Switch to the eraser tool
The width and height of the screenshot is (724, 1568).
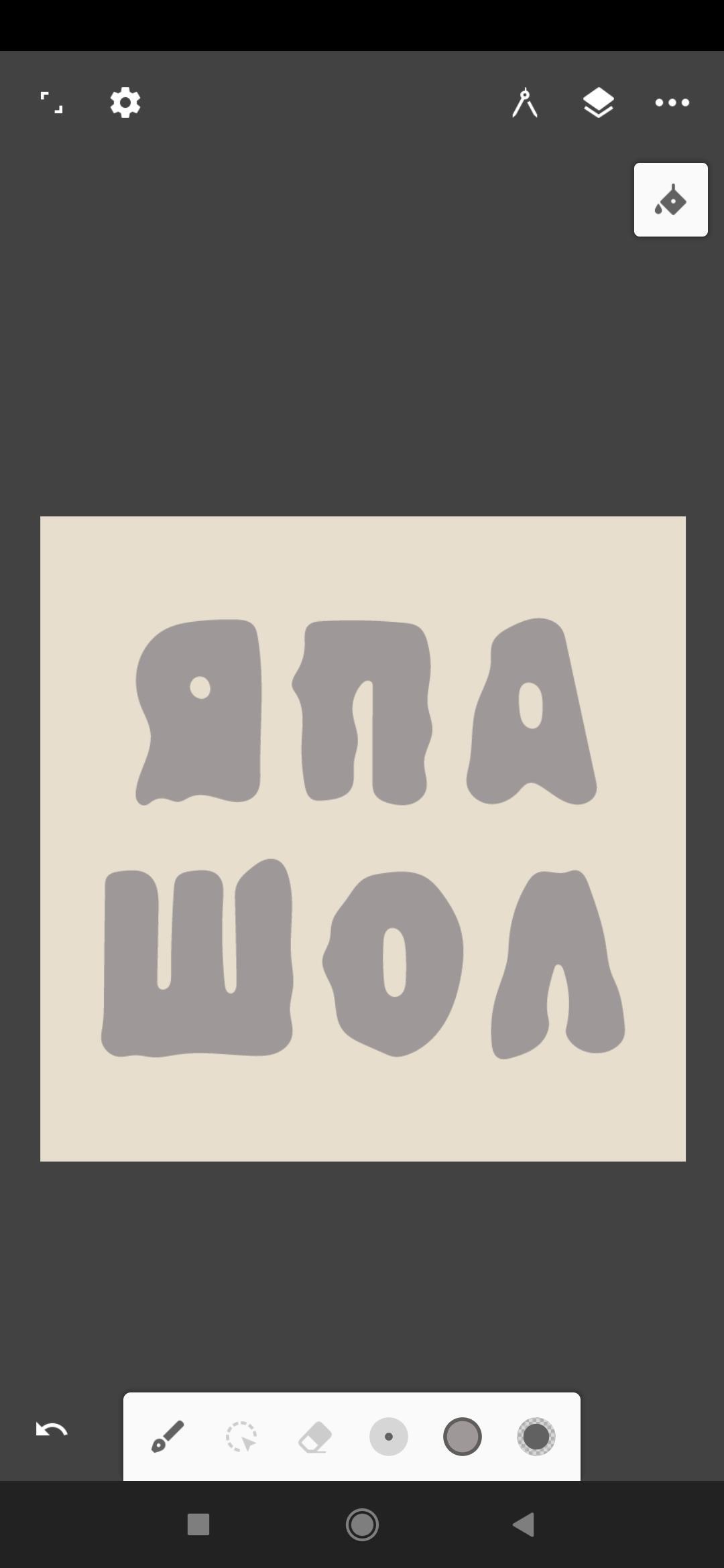[x=315, y=1437]
